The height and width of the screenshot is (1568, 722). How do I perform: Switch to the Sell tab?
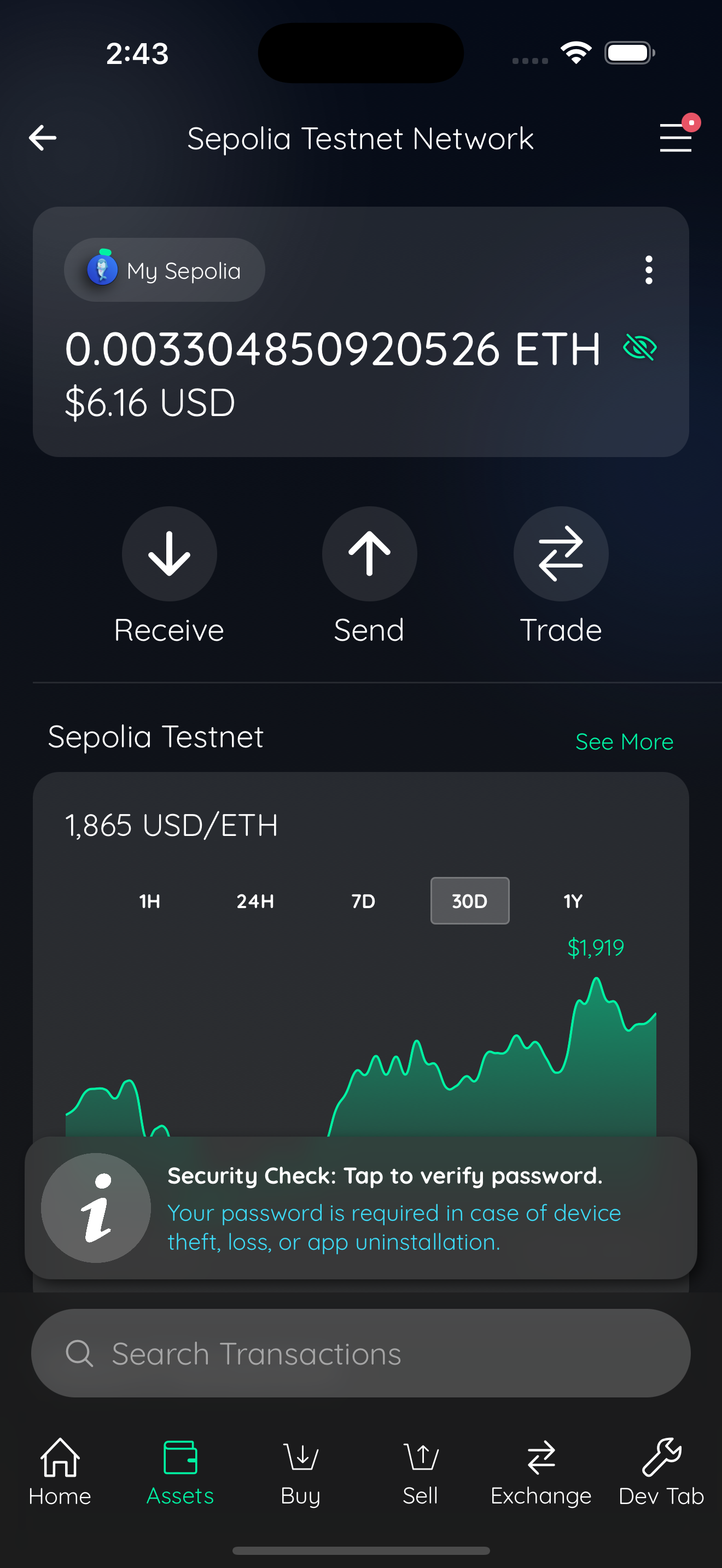pos(421,1472)
